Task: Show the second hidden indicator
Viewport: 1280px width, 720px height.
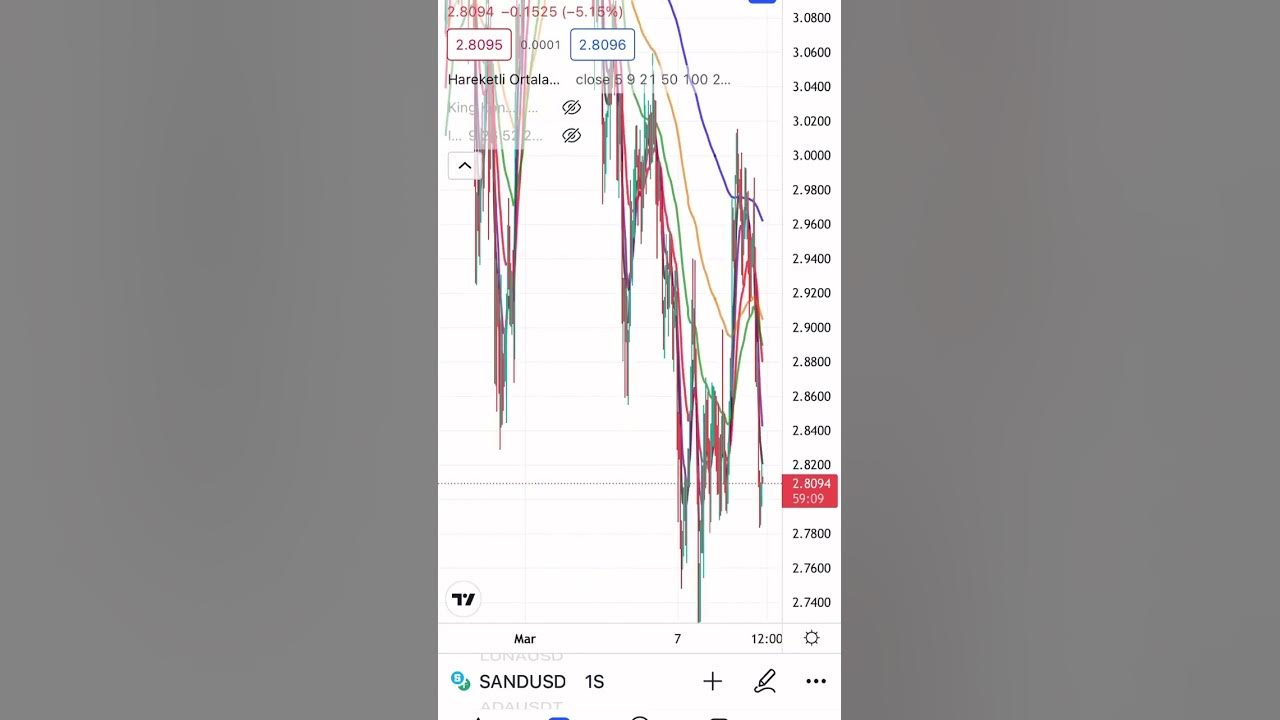Action: click(571, 135)
